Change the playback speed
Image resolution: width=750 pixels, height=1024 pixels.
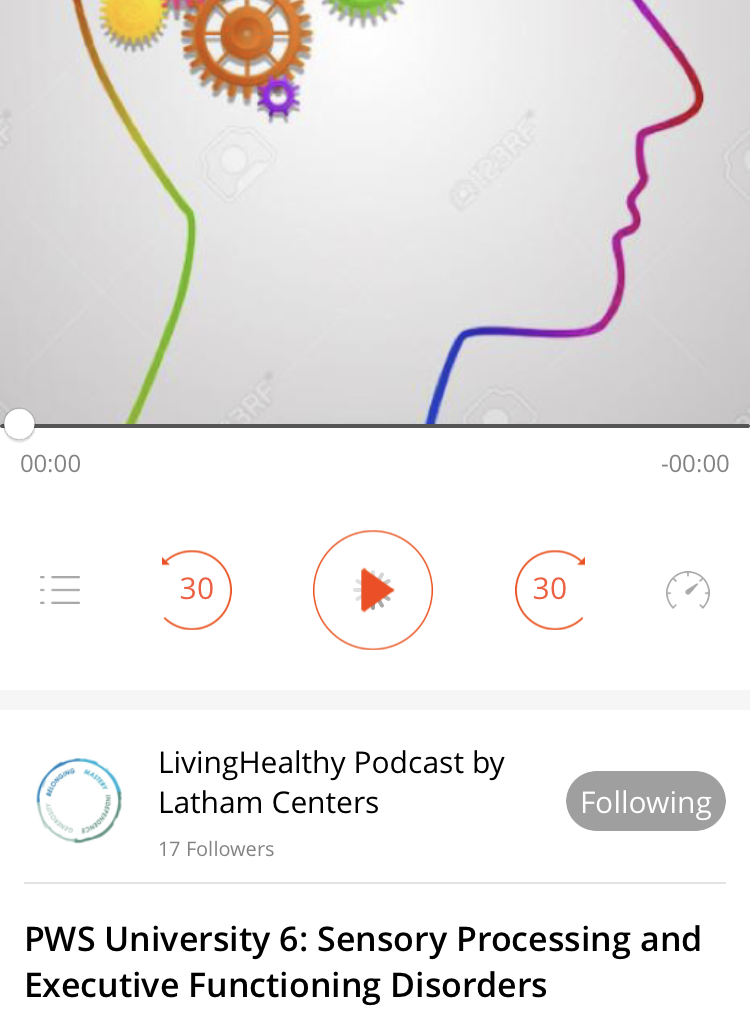[688, 590]
